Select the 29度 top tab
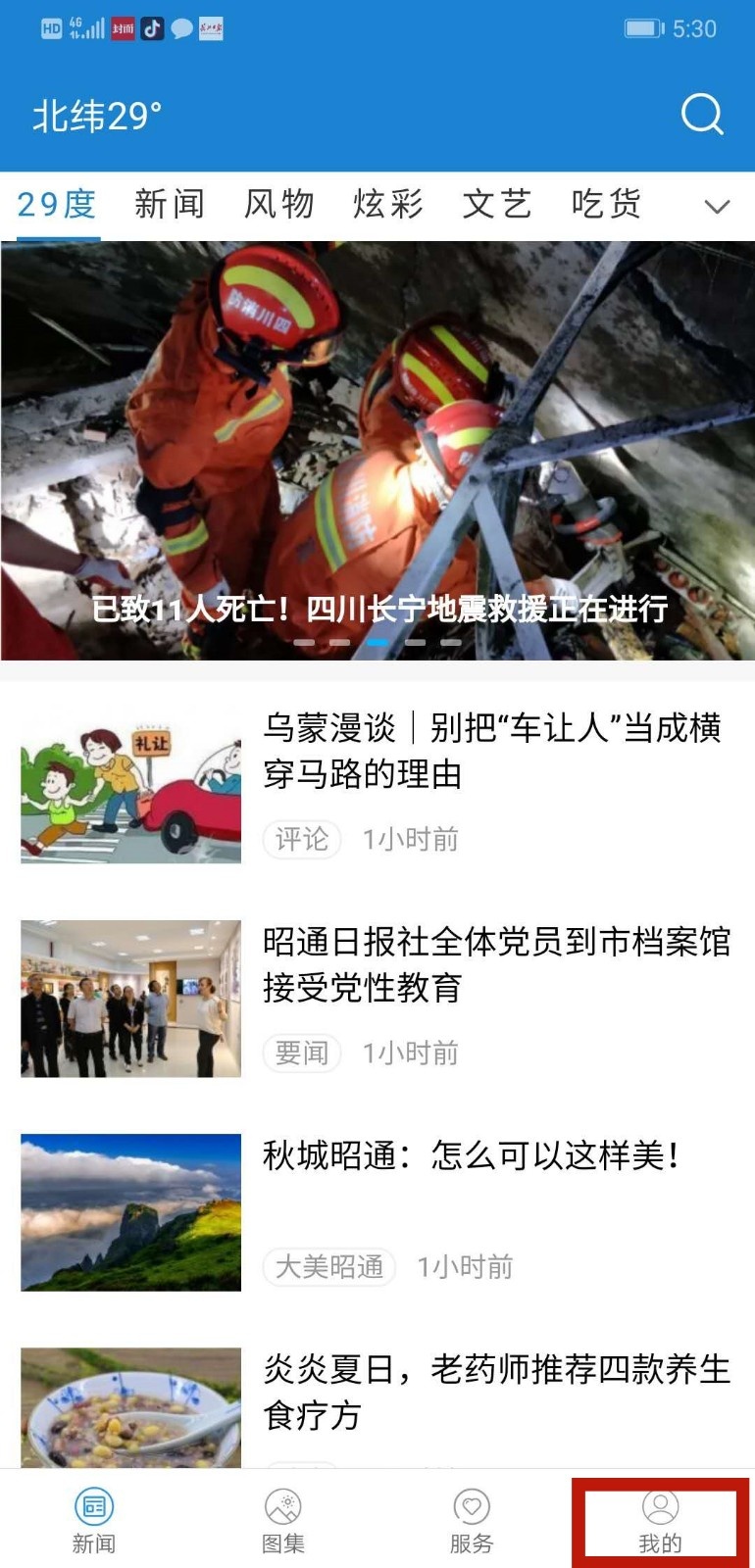This screenshot has width=755, height=1568. coord(57,204)
